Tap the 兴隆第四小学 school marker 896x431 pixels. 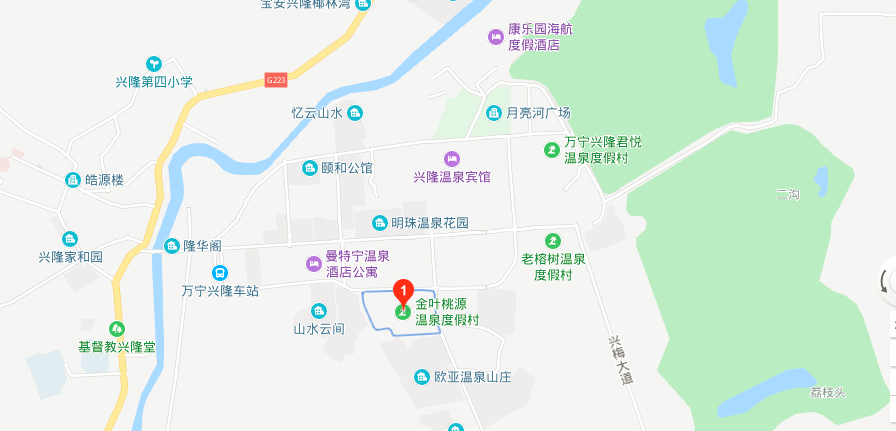click(x=153, y=64)
